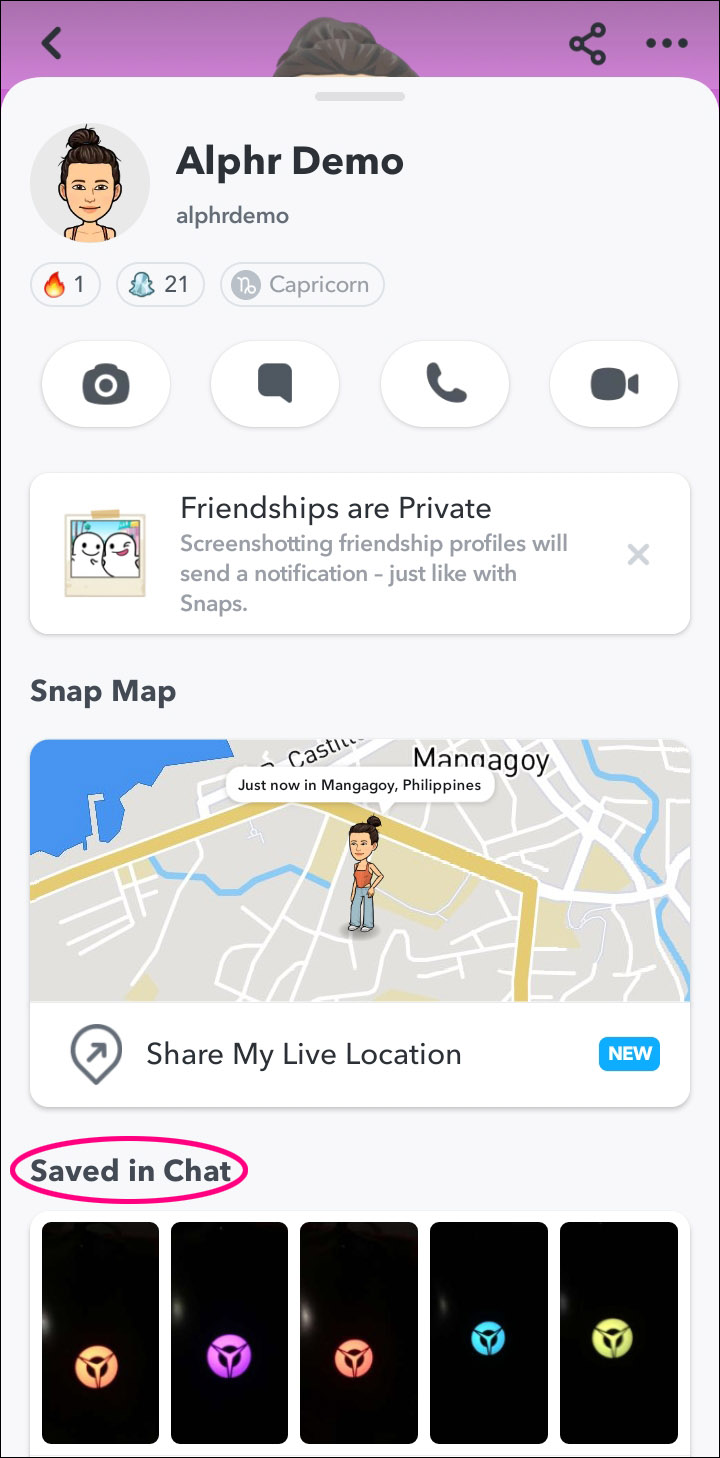Open the saved snap with purple light
The height and width of the screenshot is (1458, 720).
[x=229, y=1332]
